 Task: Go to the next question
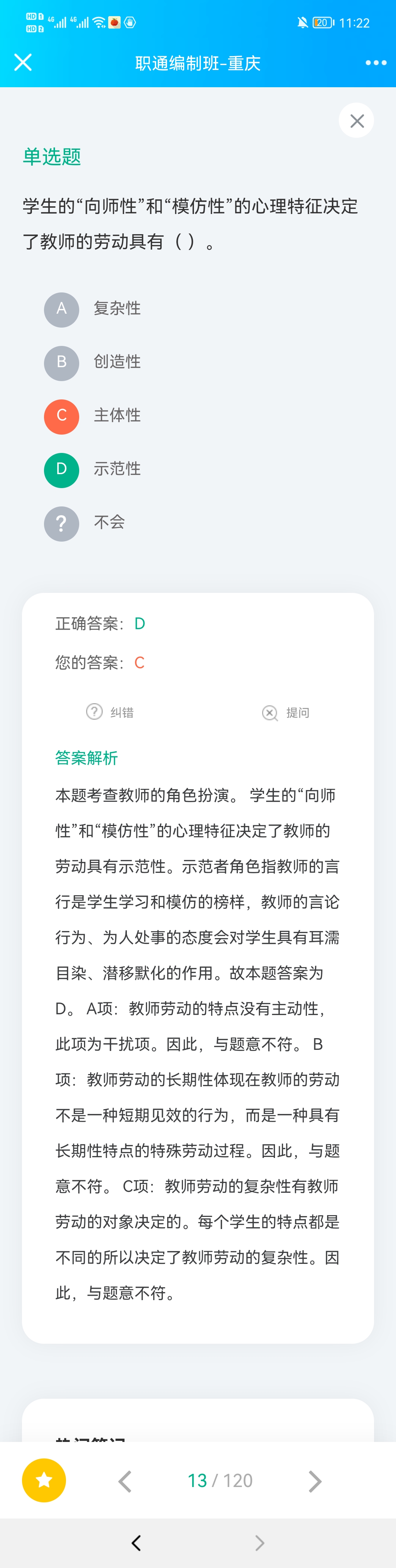click(314, 1481)
